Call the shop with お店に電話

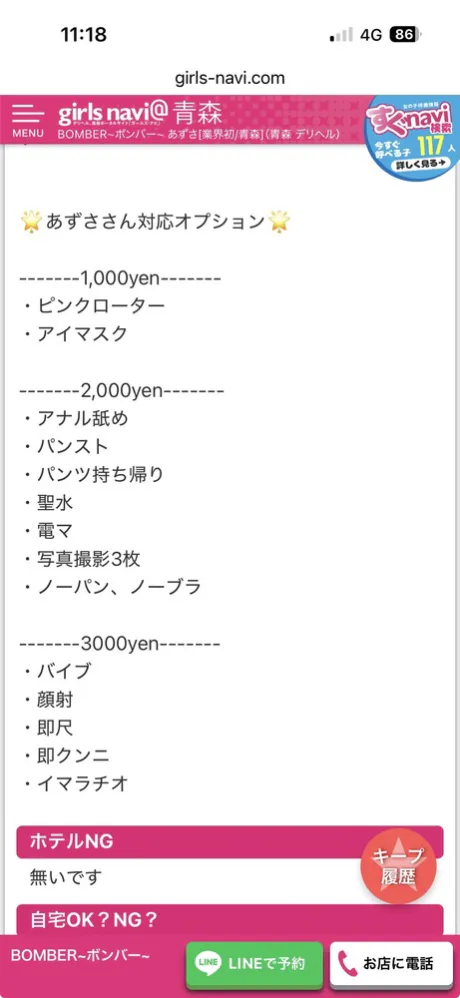point(392,963)
